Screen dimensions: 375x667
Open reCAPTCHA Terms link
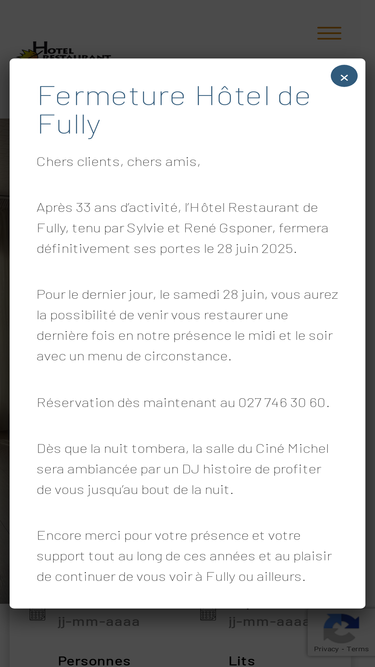tap(358, 649)
